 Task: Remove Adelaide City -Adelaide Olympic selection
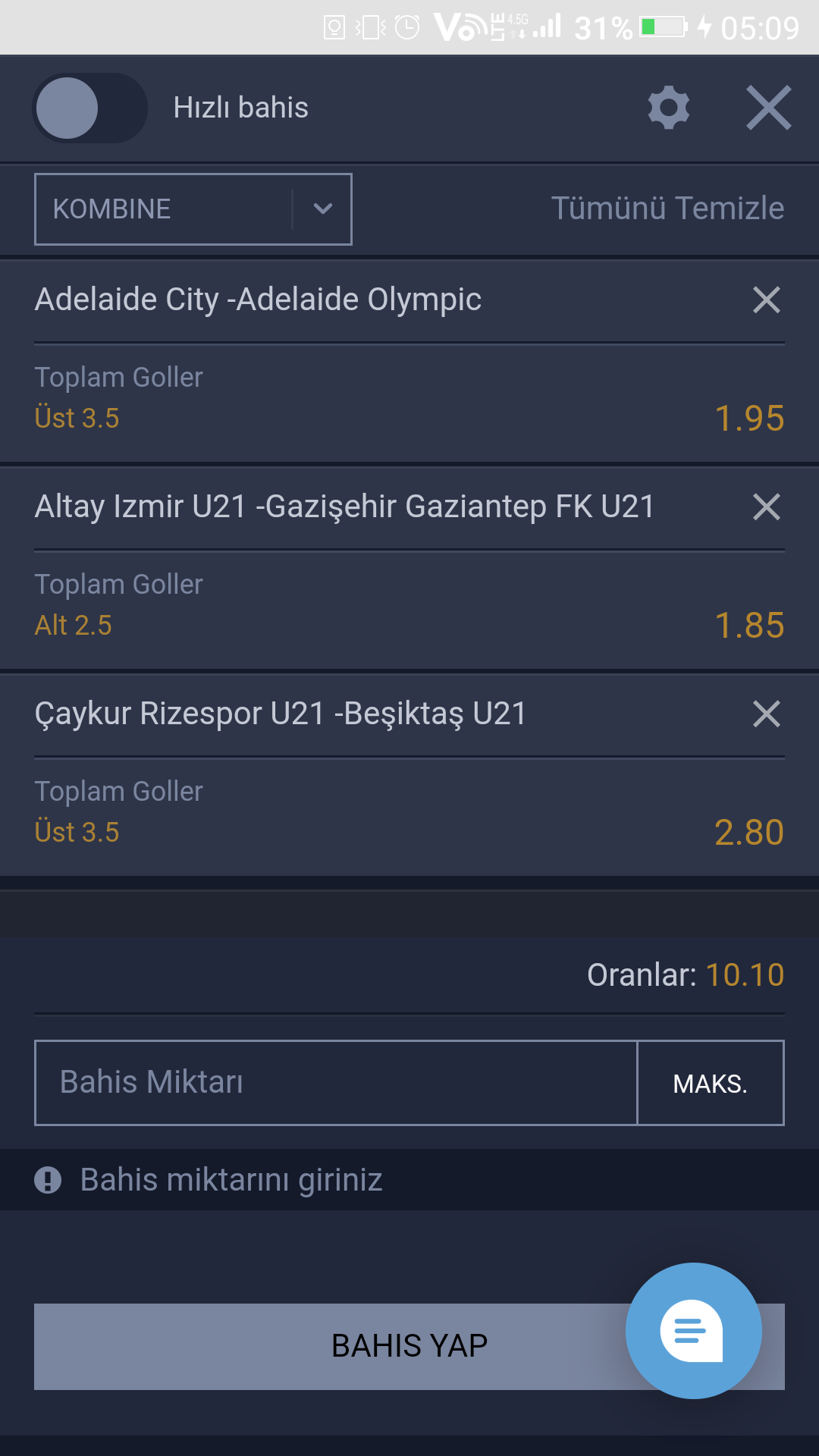(x=767, y=300)
